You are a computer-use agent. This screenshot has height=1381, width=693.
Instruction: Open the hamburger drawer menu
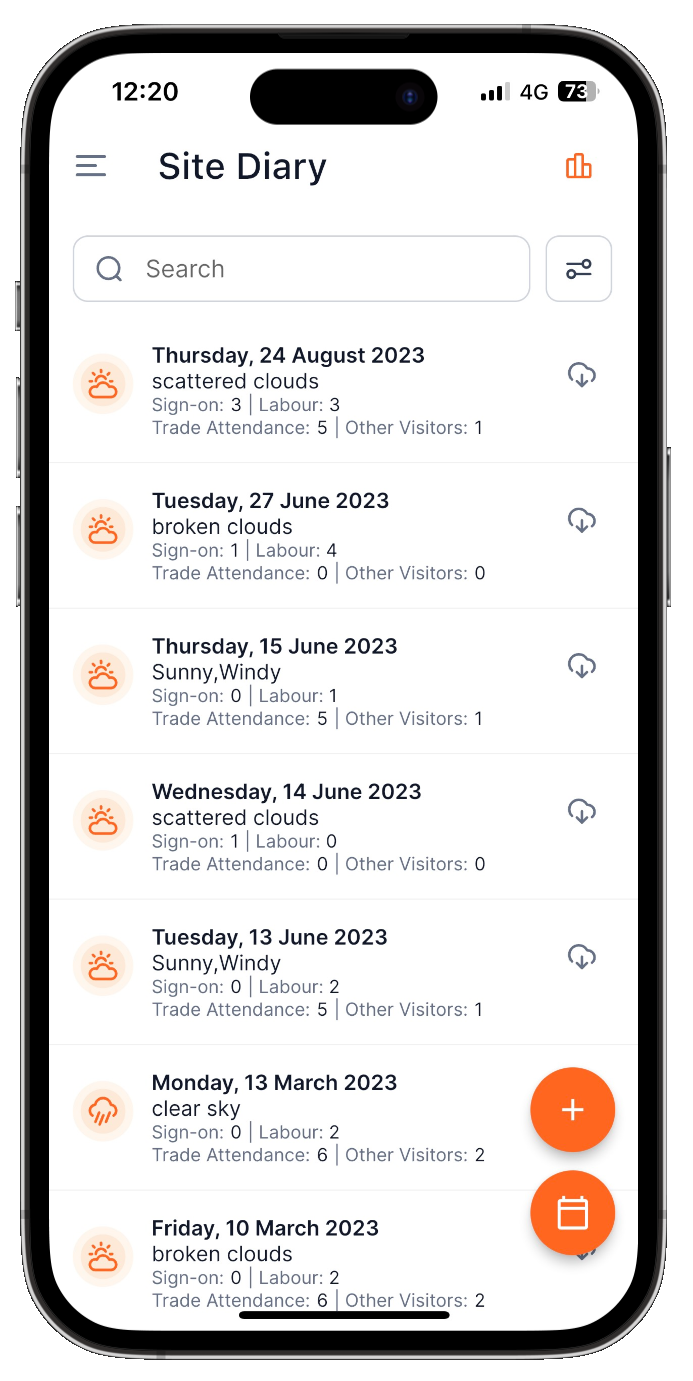[x=91, y=166]
